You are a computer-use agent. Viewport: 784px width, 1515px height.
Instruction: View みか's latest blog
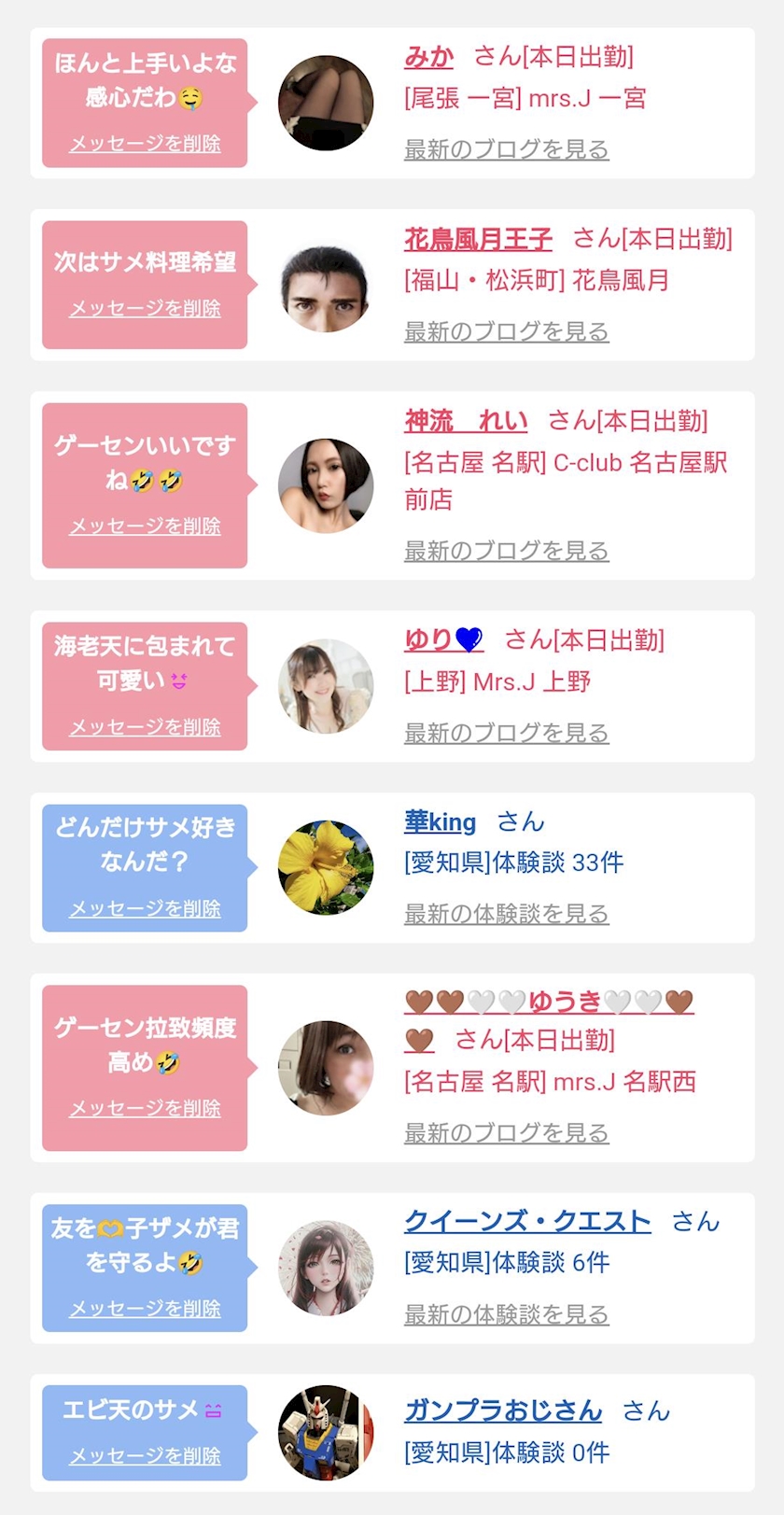(506, 149)
